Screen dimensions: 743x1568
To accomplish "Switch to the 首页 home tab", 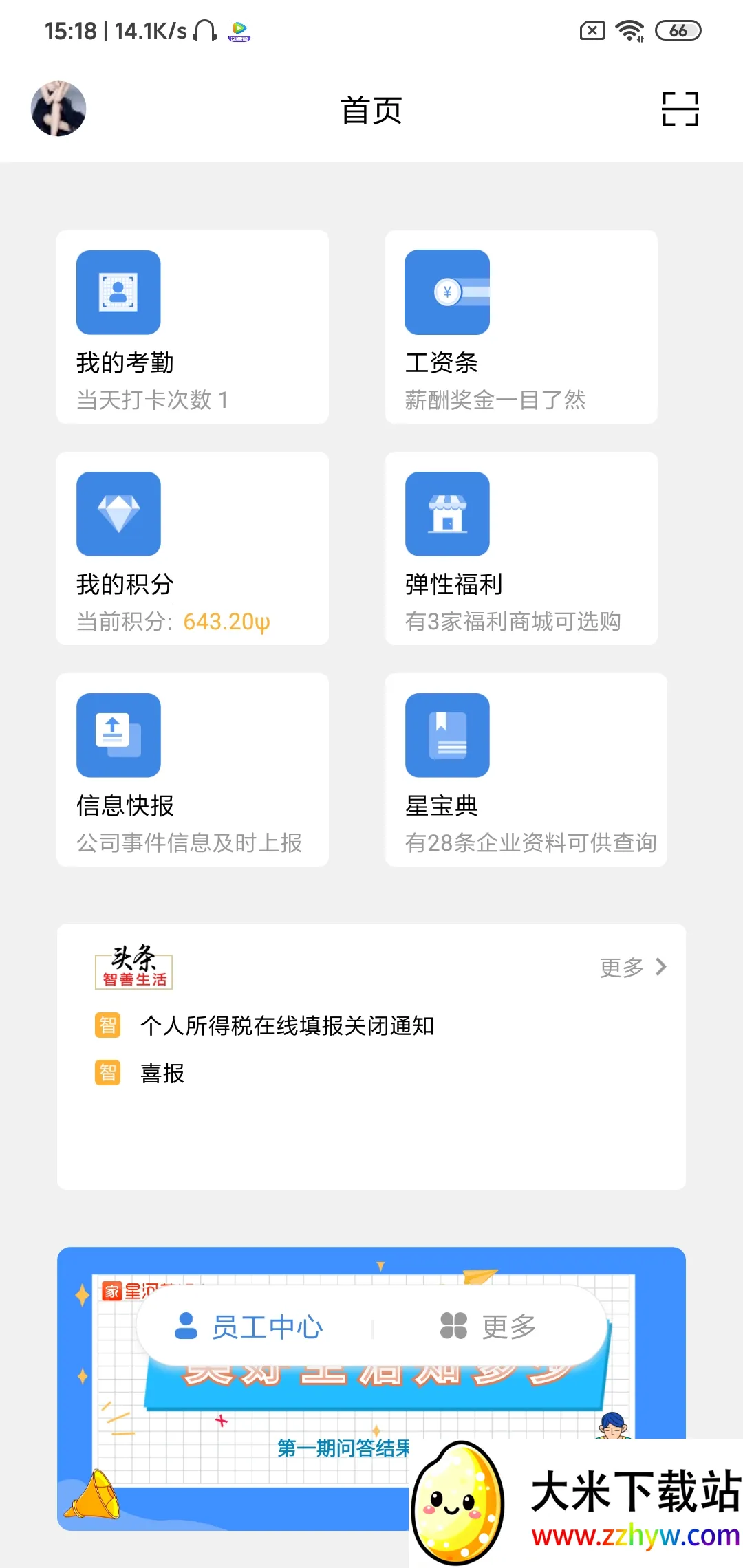I will [371, 110].
